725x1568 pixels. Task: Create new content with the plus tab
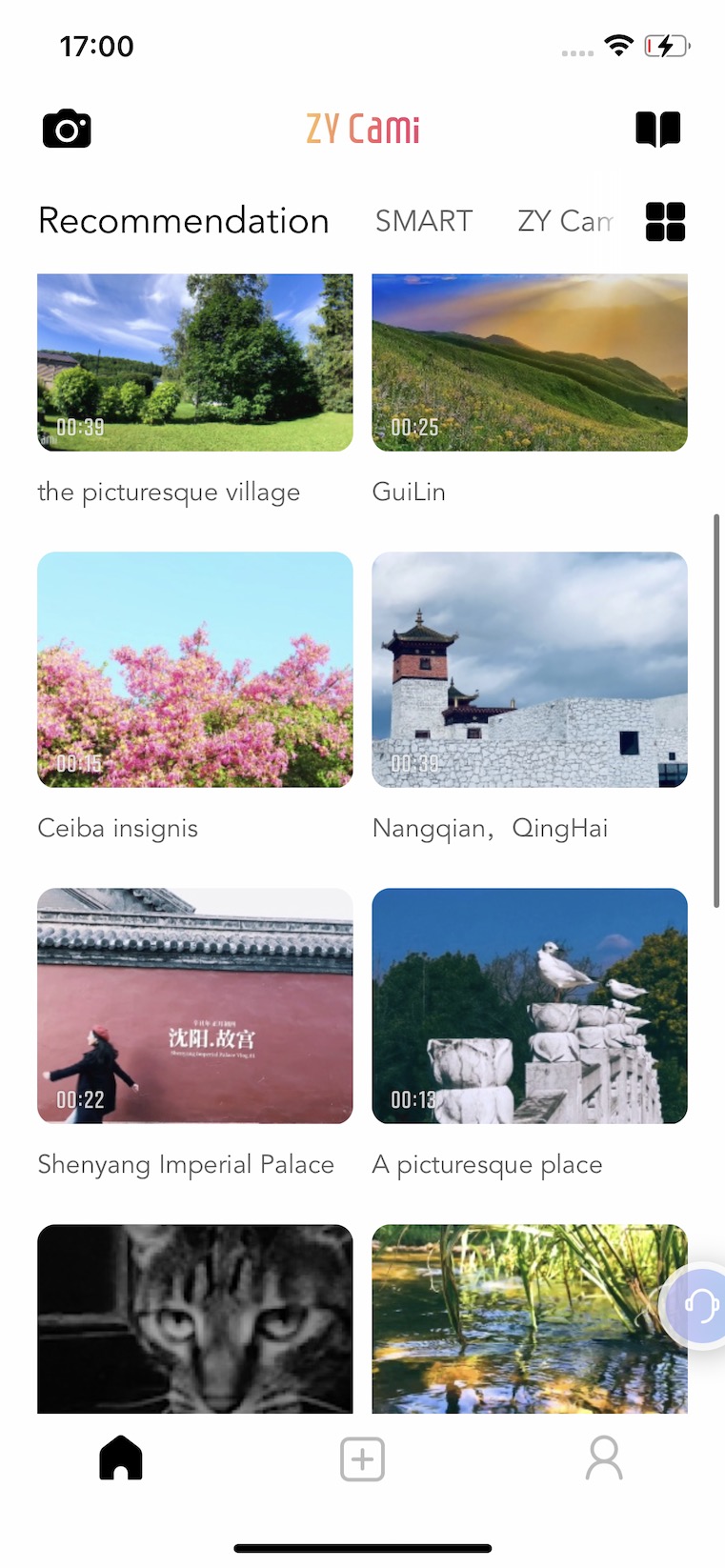[362, 1458]
